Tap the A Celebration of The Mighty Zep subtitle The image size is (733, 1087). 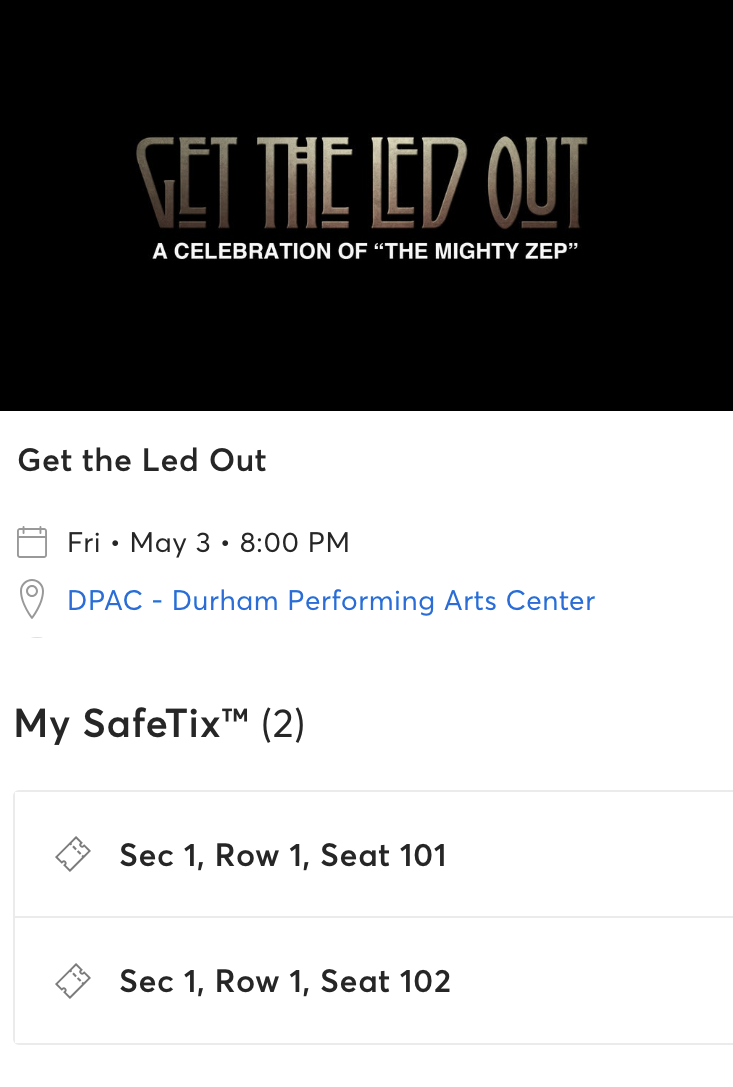[x=366, y=252]
